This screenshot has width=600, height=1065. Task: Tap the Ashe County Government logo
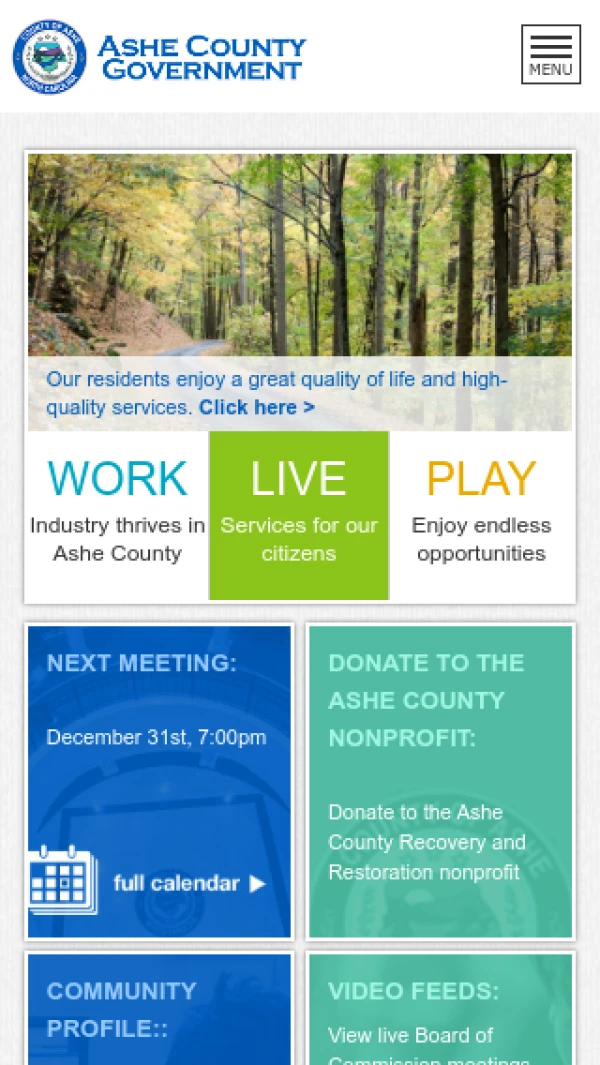[160, 57]
